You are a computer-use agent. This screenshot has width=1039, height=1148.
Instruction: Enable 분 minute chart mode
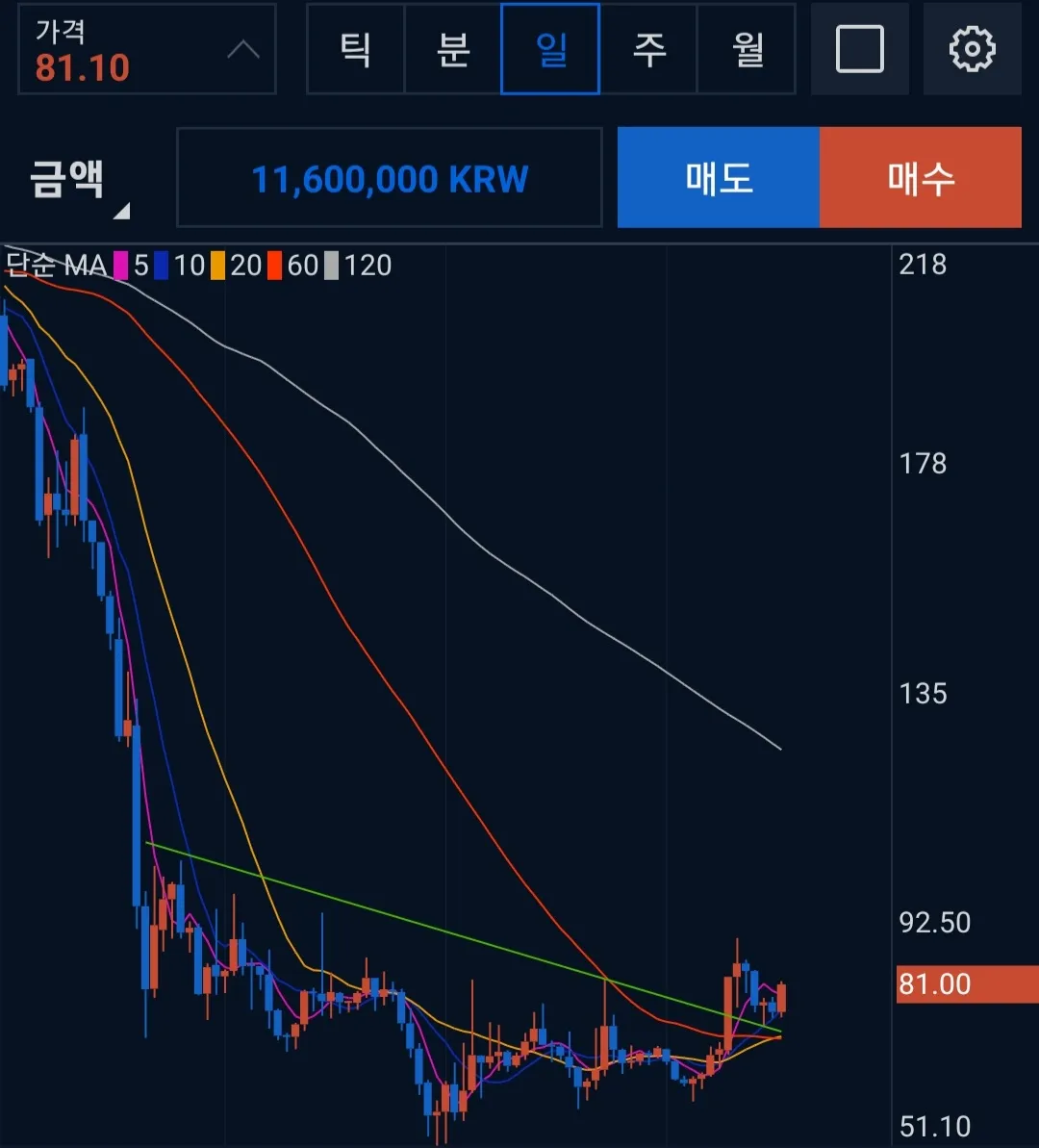click(452, 49)
